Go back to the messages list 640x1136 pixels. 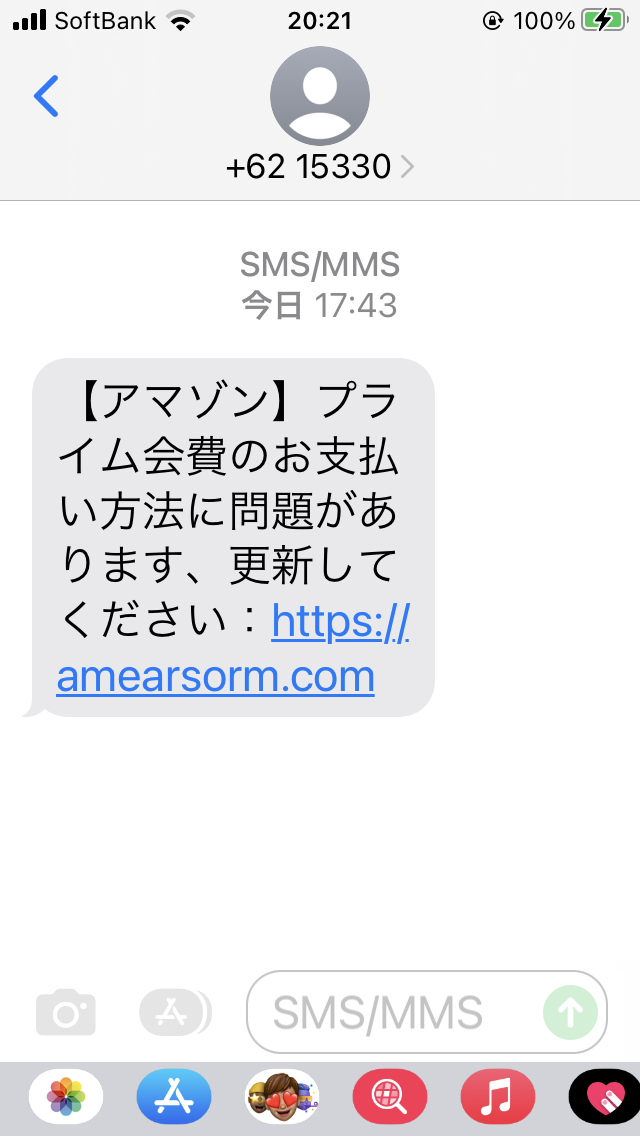[x=46, y=96]
